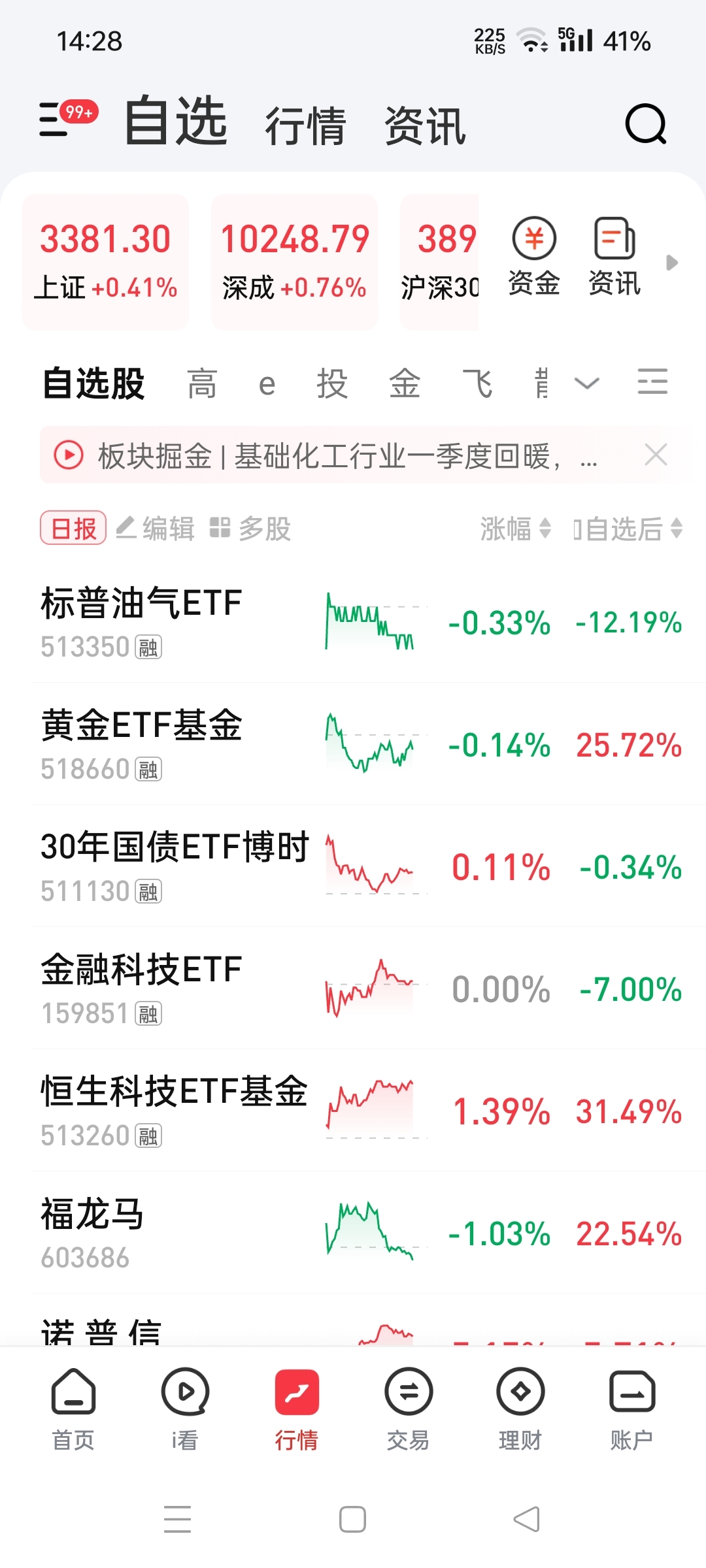Open the watchlist group list settings icon
This screenshot has height=1568, width=706.
(x=652, y=382)
